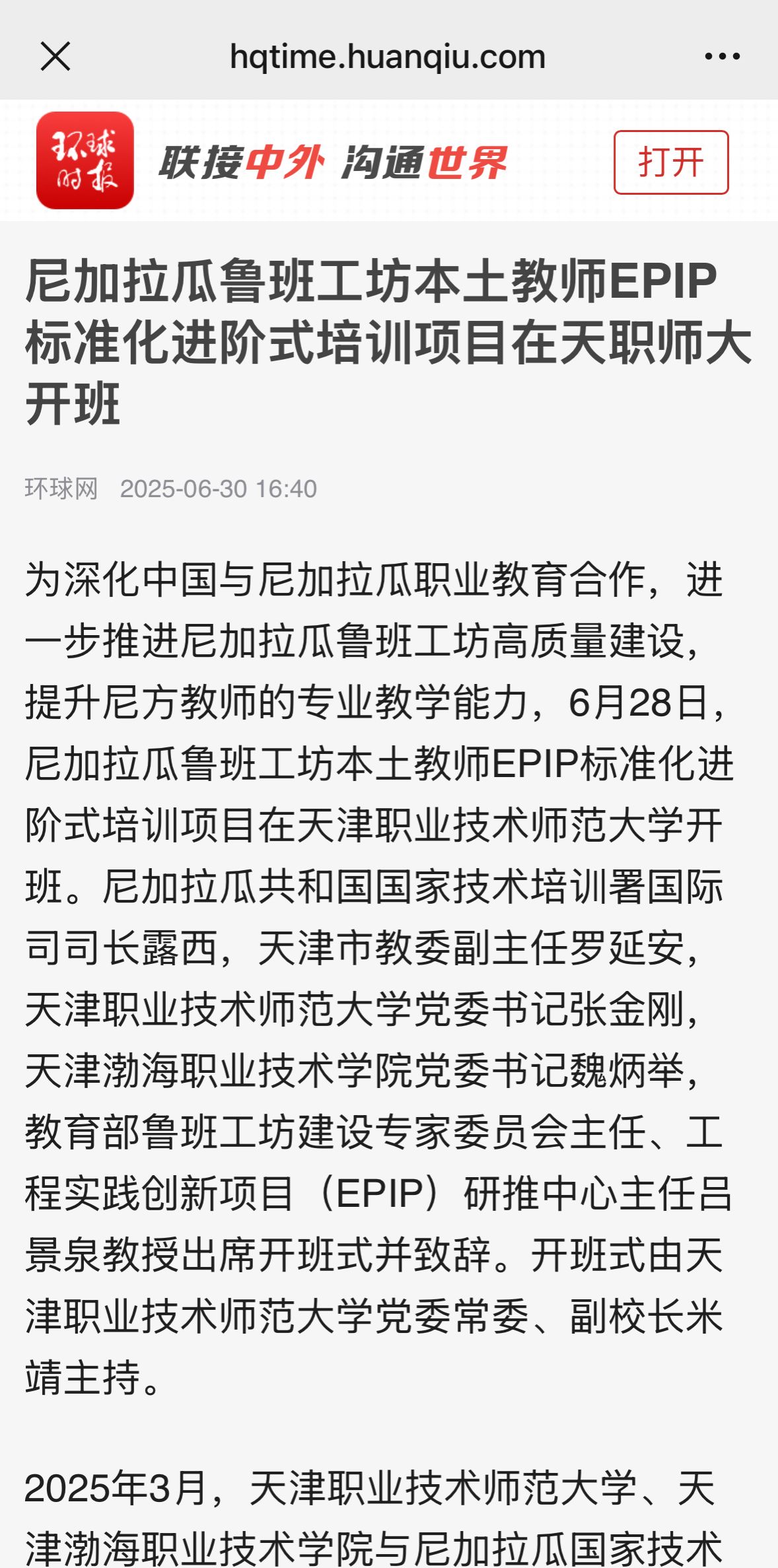Tap the 打开 button to open app
Screen dimensions: 778x1568
click(671, 162)
